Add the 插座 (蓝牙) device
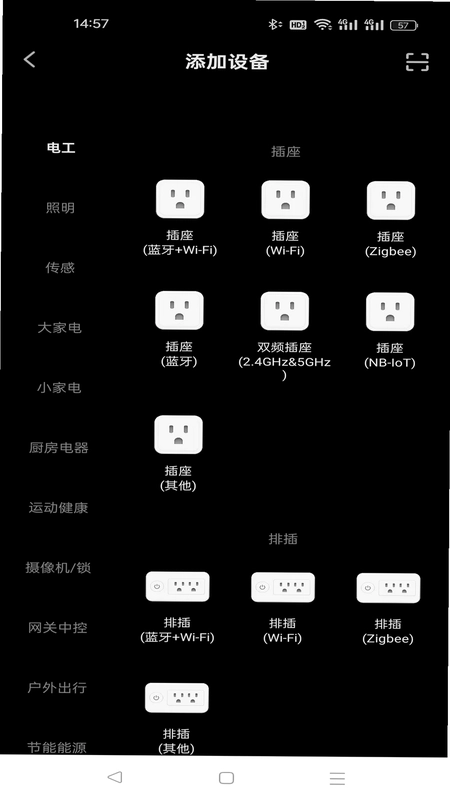Screen dimensions: 450x800 [x=179, y=330]
